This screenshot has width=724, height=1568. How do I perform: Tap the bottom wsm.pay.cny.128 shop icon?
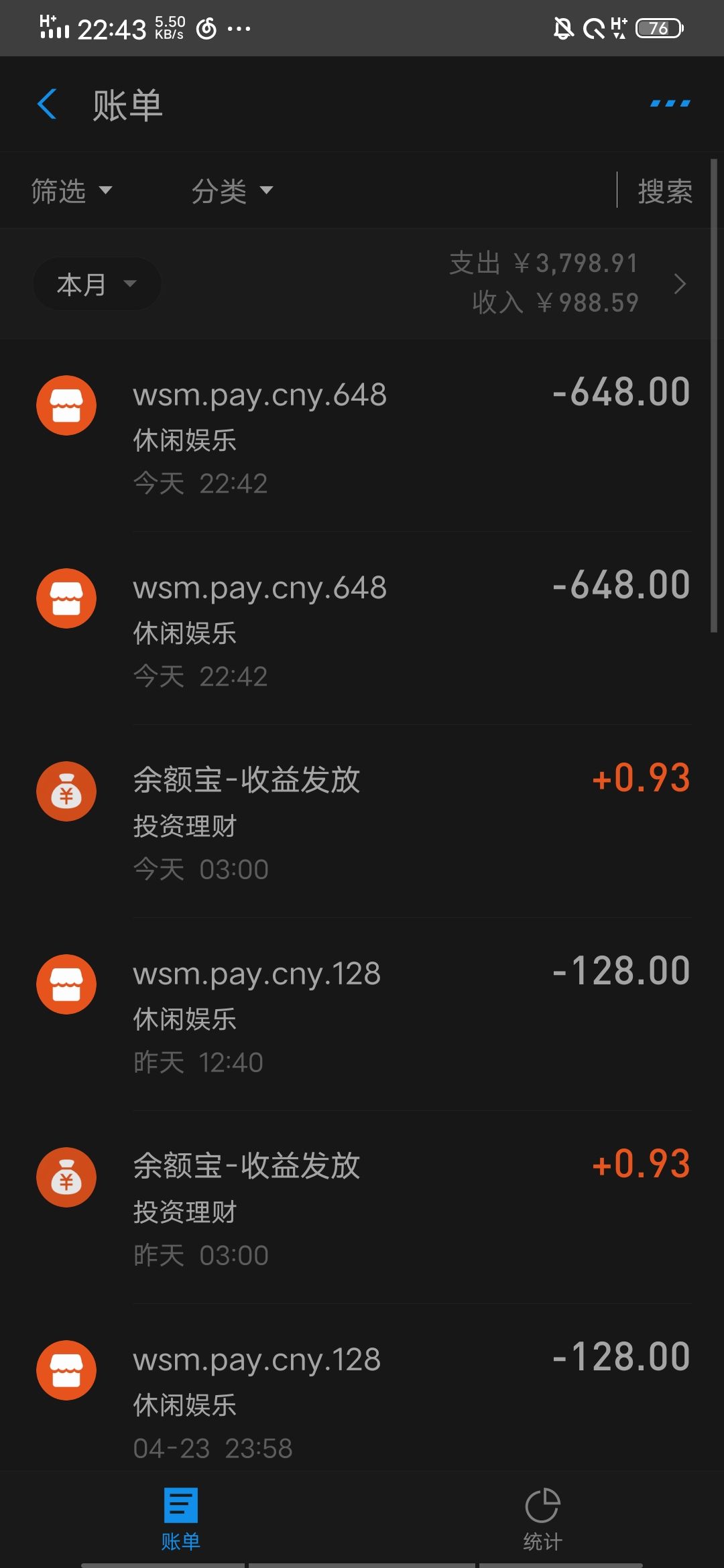point(66,1370)
